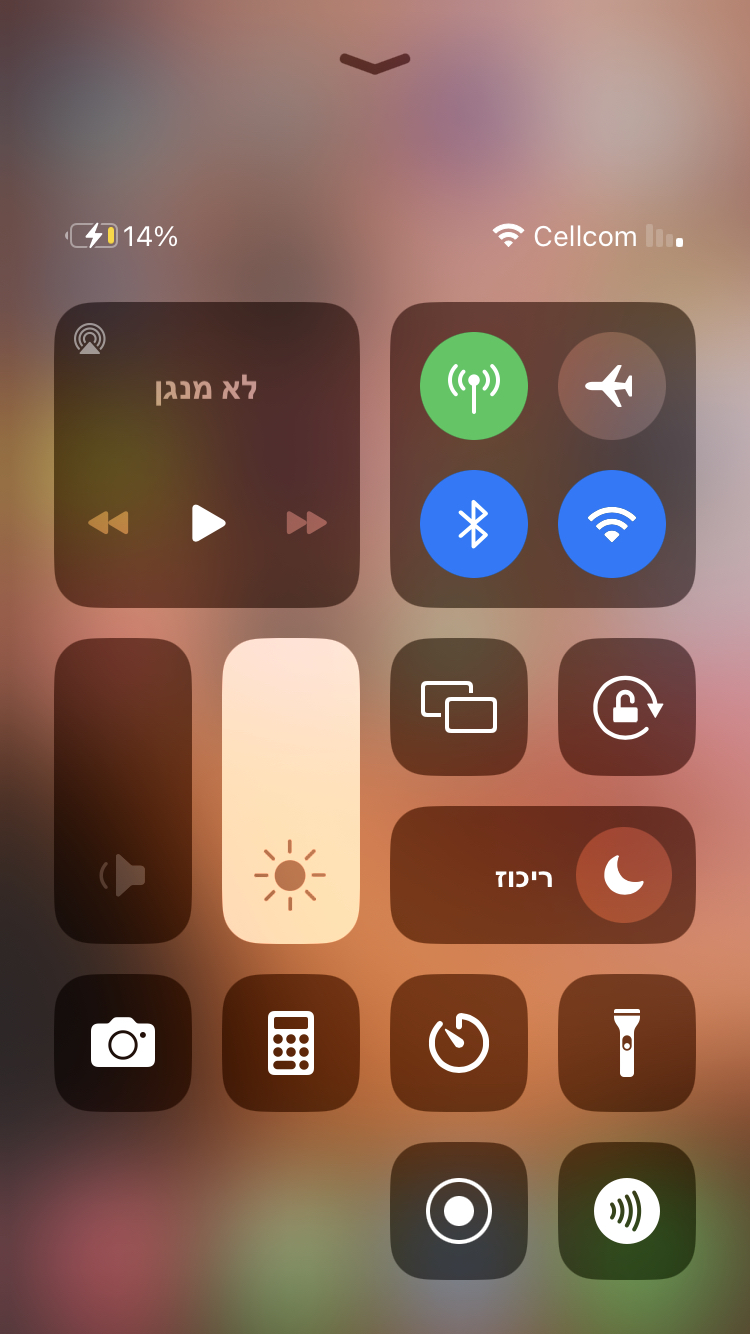This screenshot has height=1334, width=750.
Task: Open the timer
Action: pyautogui.click(x=459, y=1043)
